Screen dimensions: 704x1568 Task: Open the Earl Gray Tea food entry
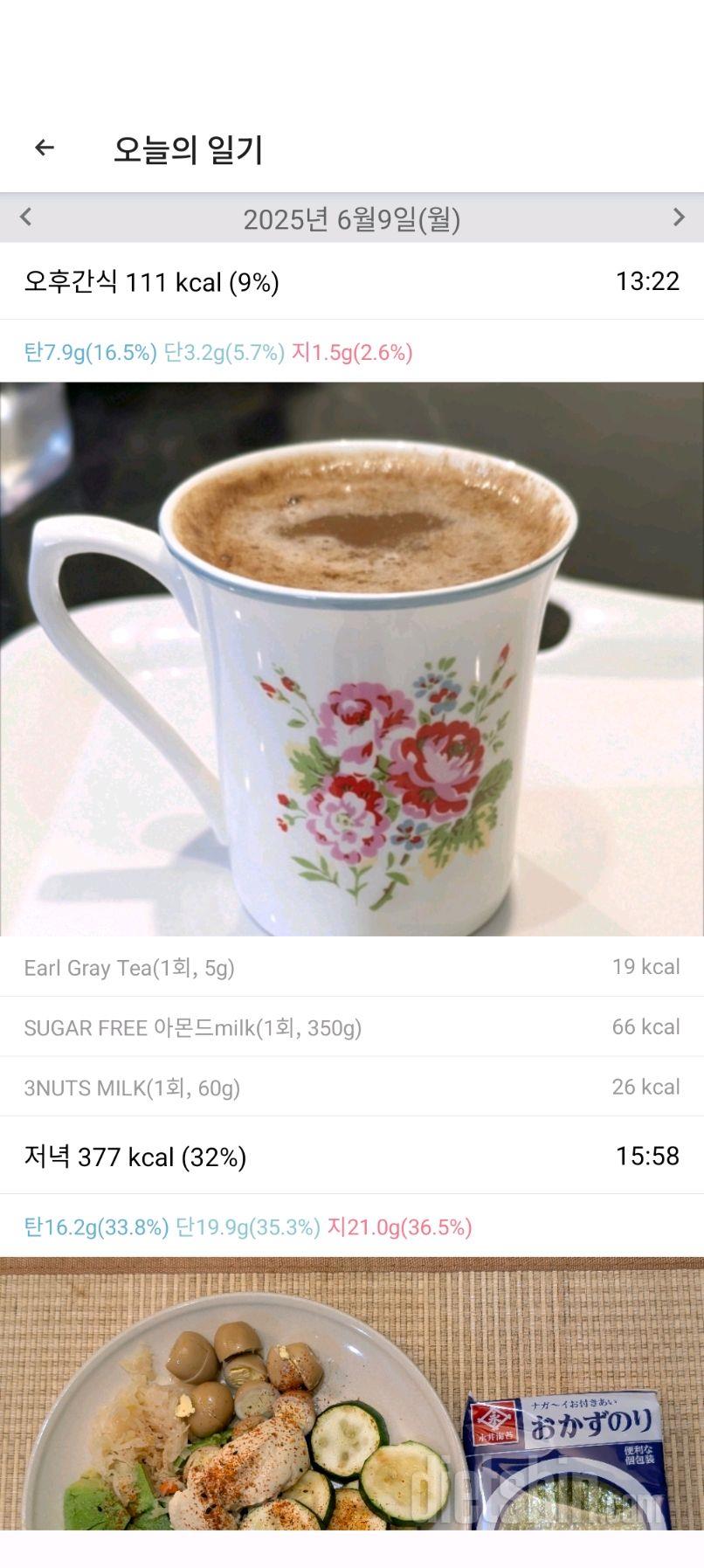351,967
